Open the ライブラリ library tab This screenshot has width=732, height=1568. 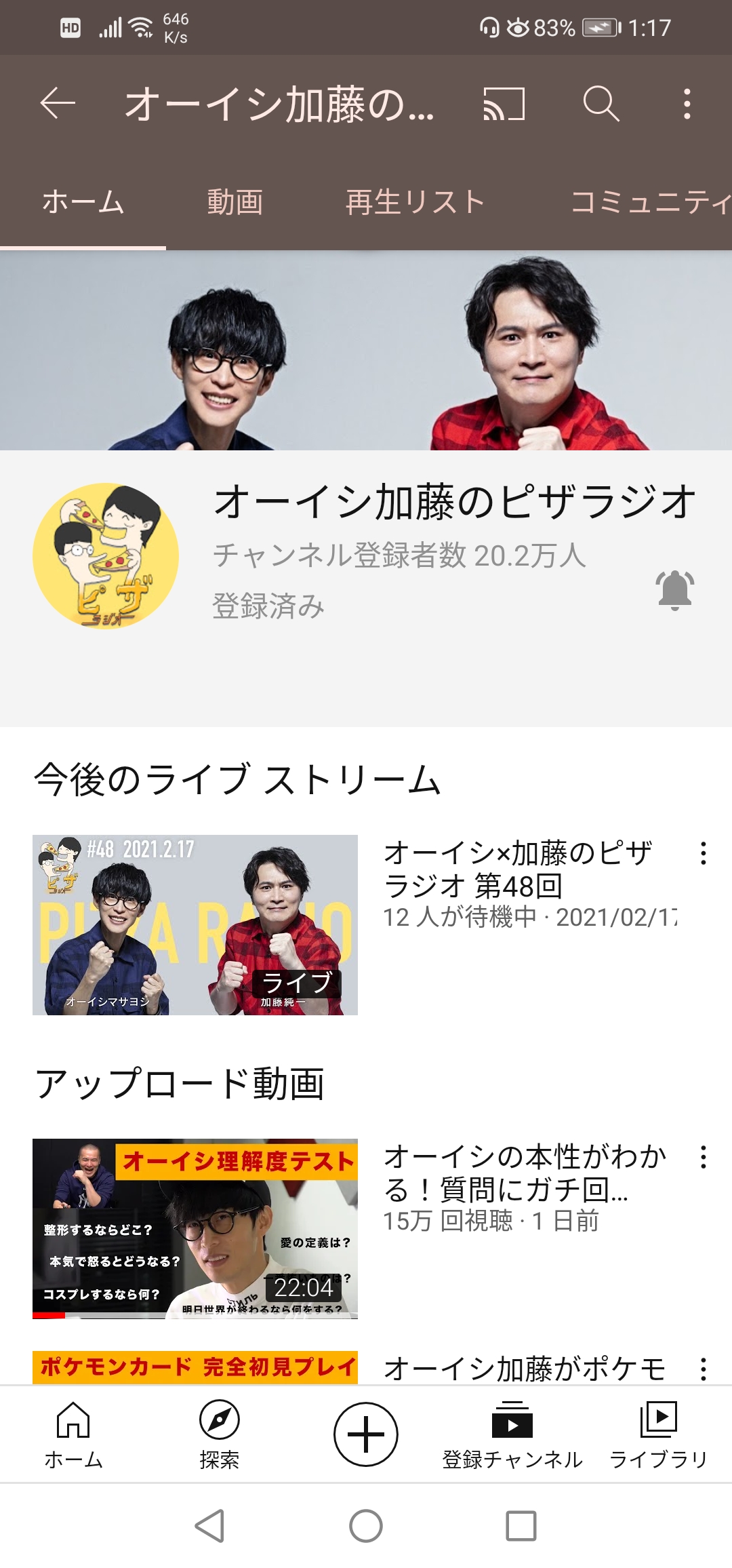(x=658, y=1434)
